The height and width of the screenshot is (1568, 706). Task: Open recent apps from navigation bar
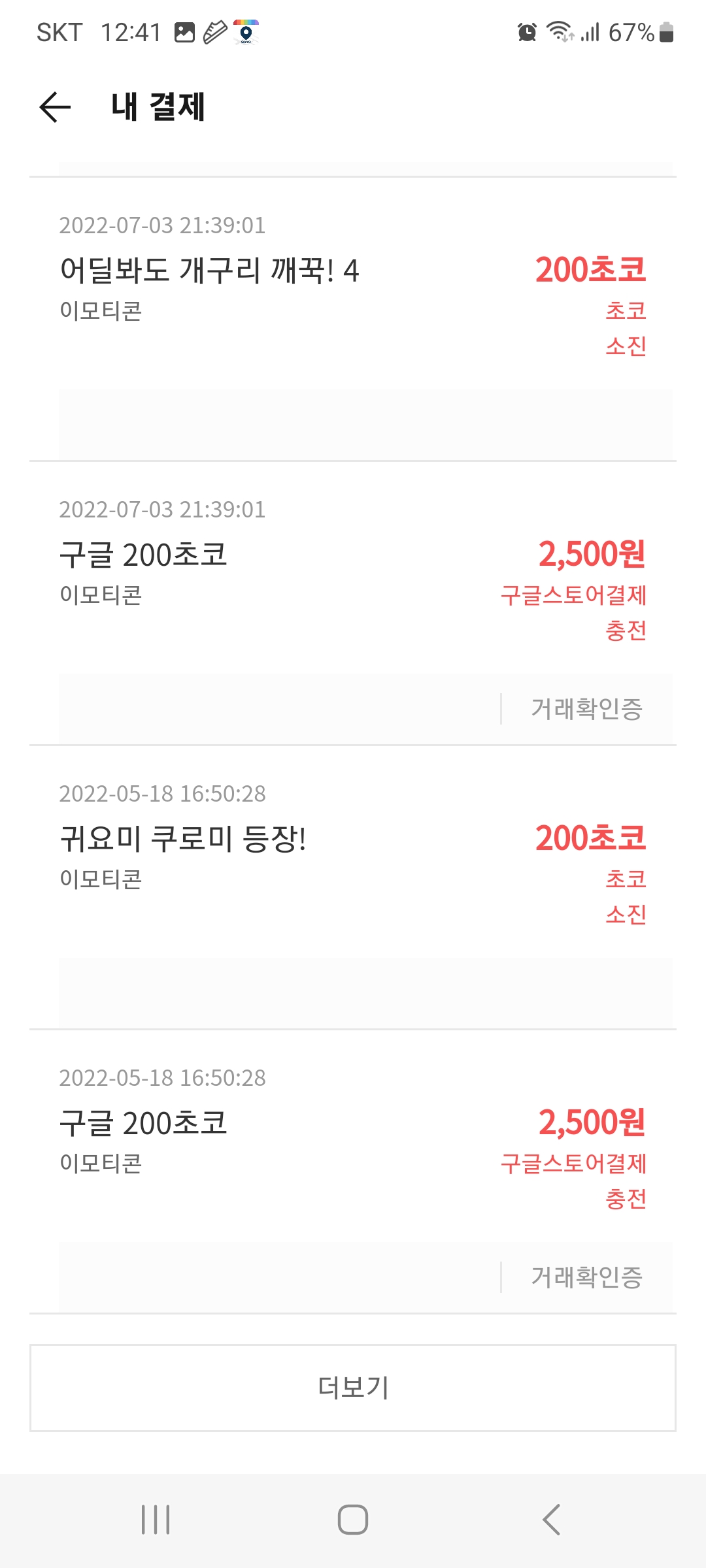click(156, 1520)
